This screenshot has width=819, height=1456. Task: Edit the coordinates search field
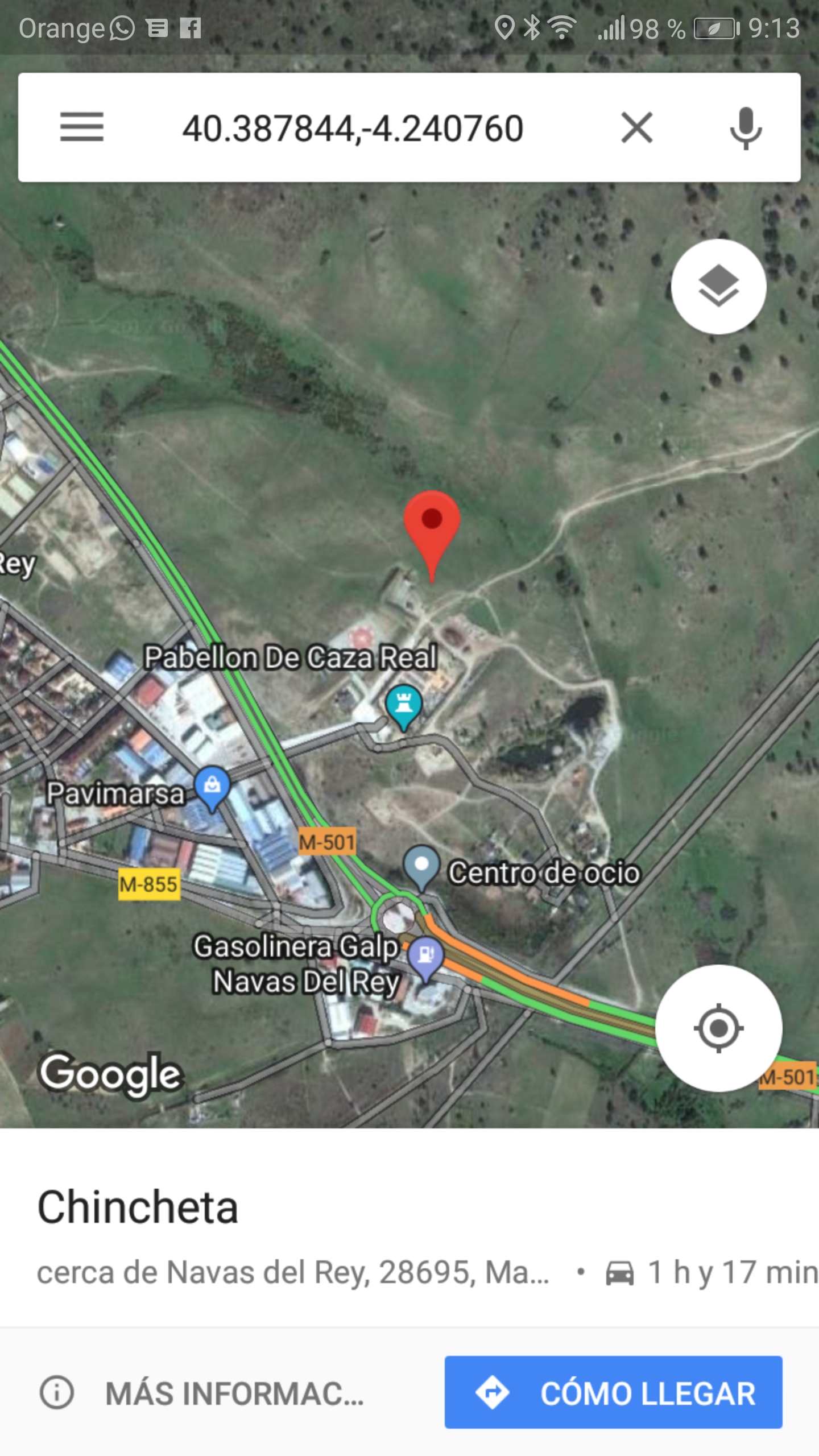point(353,128)
